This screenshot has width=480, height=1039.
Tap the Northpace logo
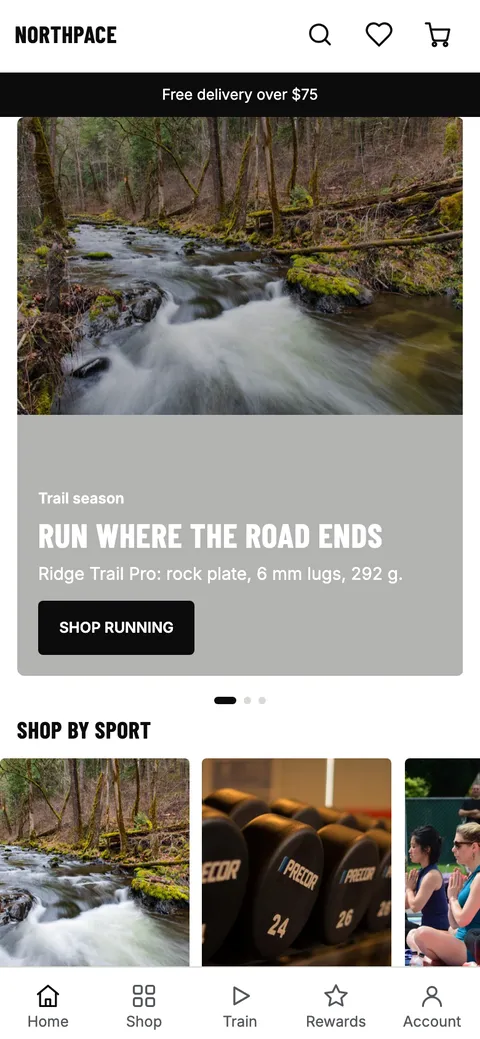pos(66,35)
